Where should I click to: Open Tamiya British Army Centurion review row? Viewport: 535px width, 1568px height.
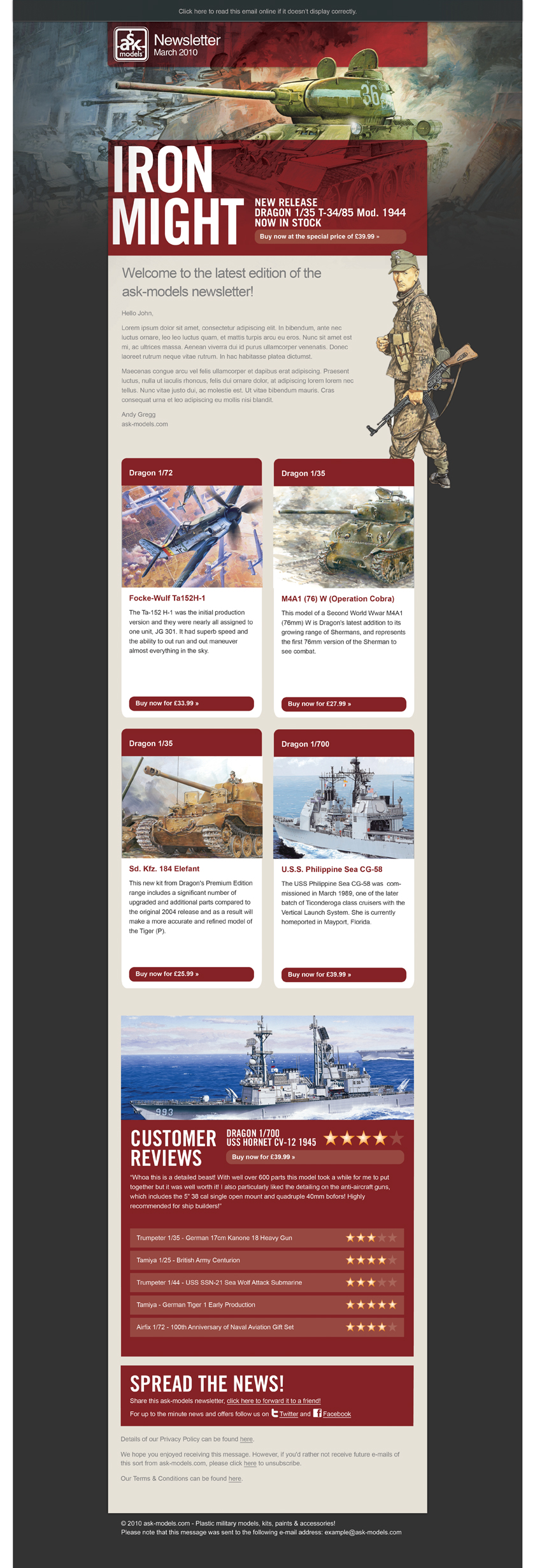point(267,1260)
